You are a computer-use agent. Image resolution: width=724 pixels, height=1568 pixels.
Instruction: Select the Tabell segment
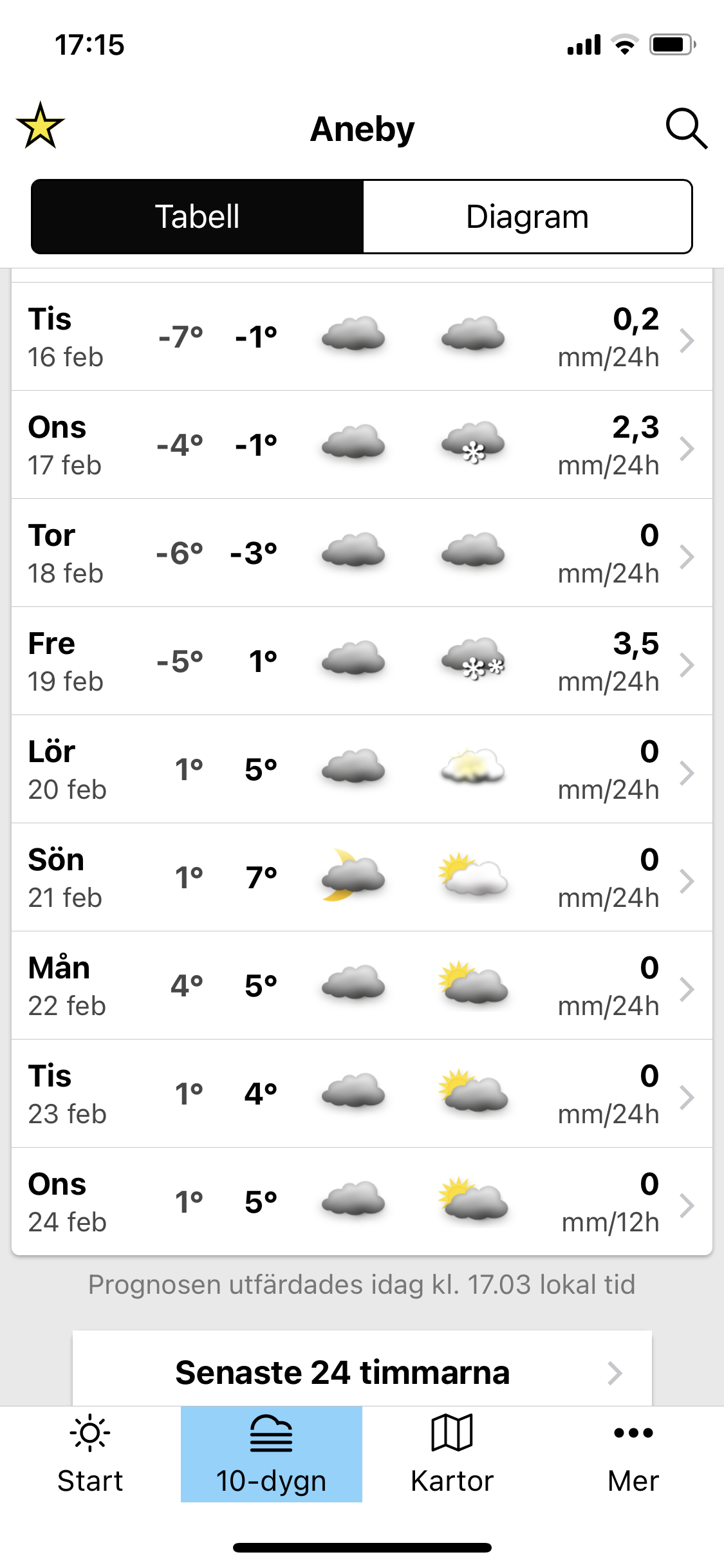(198, 217)
